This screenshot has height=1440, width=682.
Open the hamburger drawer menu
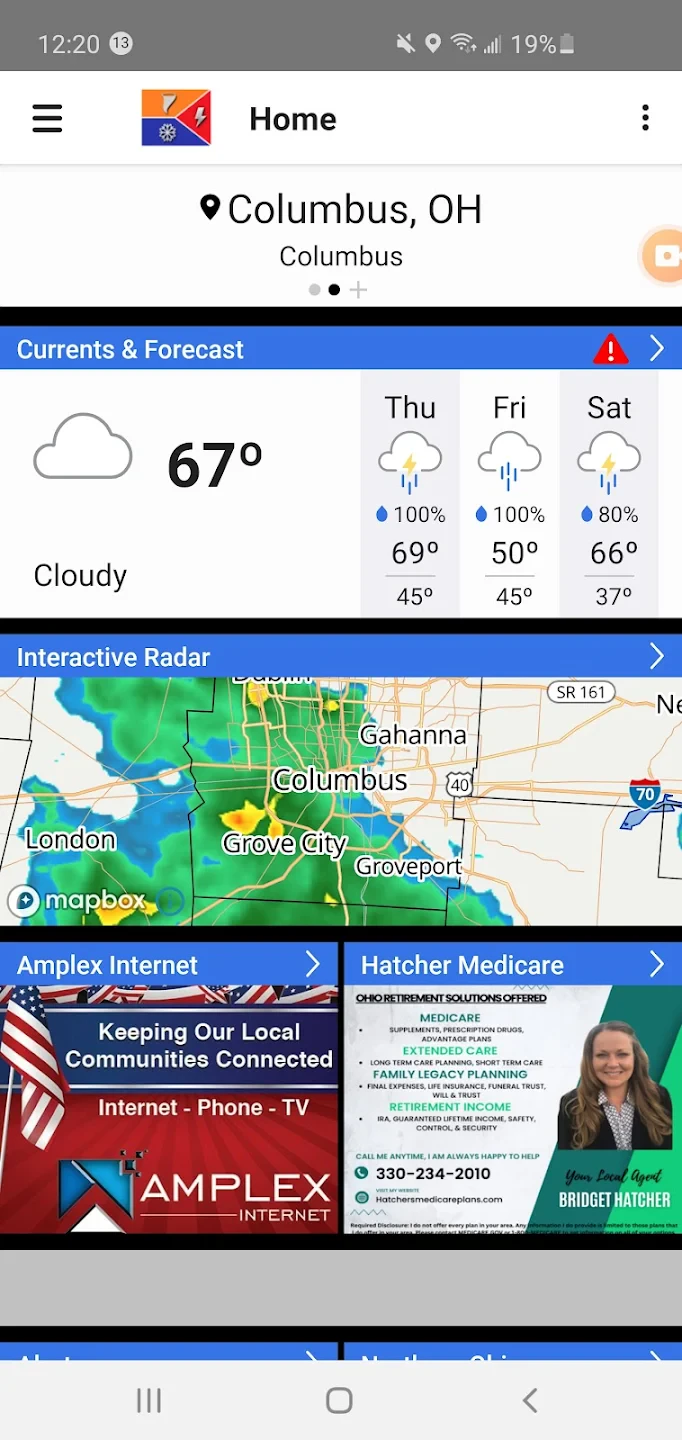pos(47,119)
